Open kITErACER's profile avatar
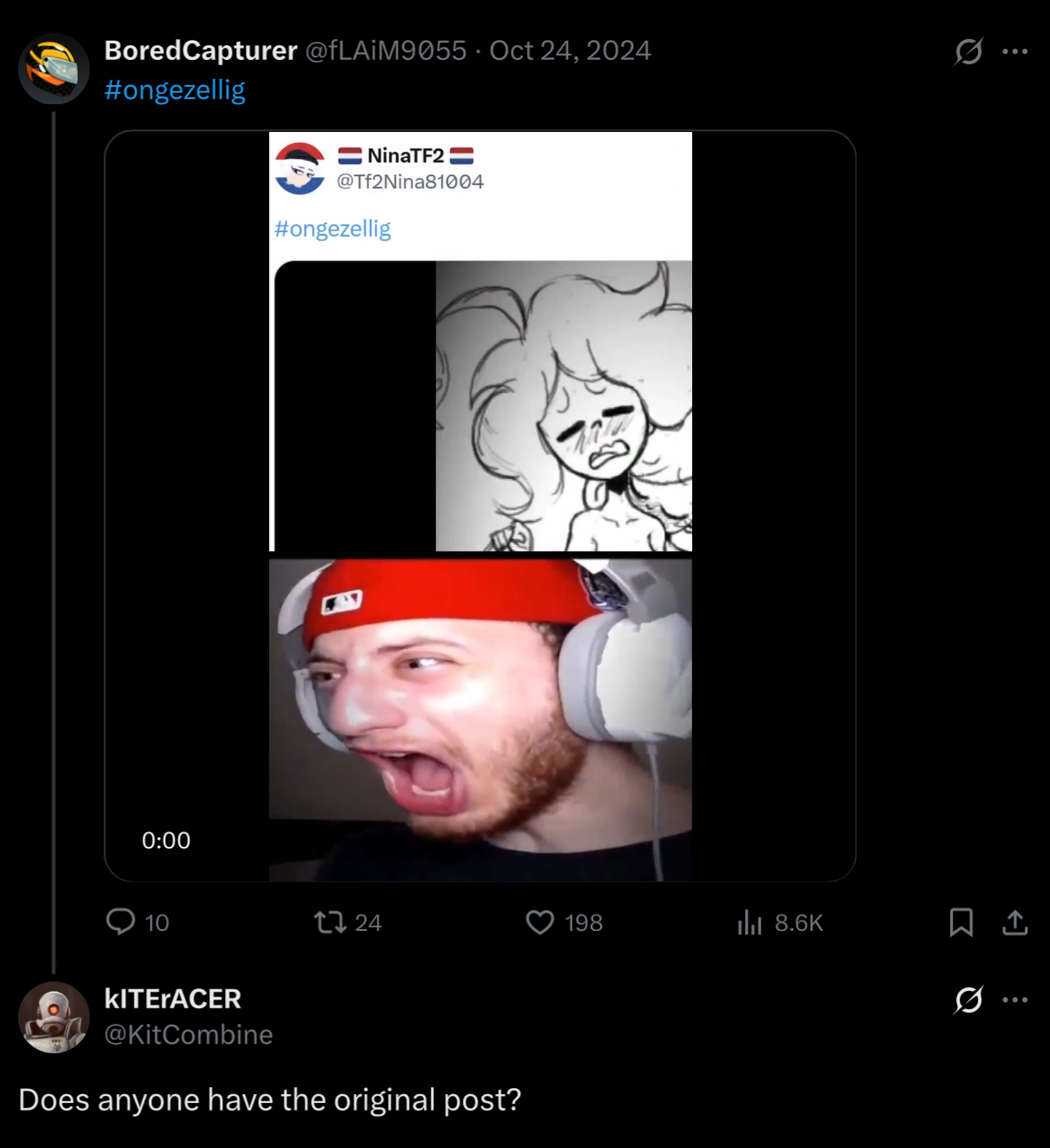The width and height of the screenshot is (1050, 1148). click(x=54, y=1017)
